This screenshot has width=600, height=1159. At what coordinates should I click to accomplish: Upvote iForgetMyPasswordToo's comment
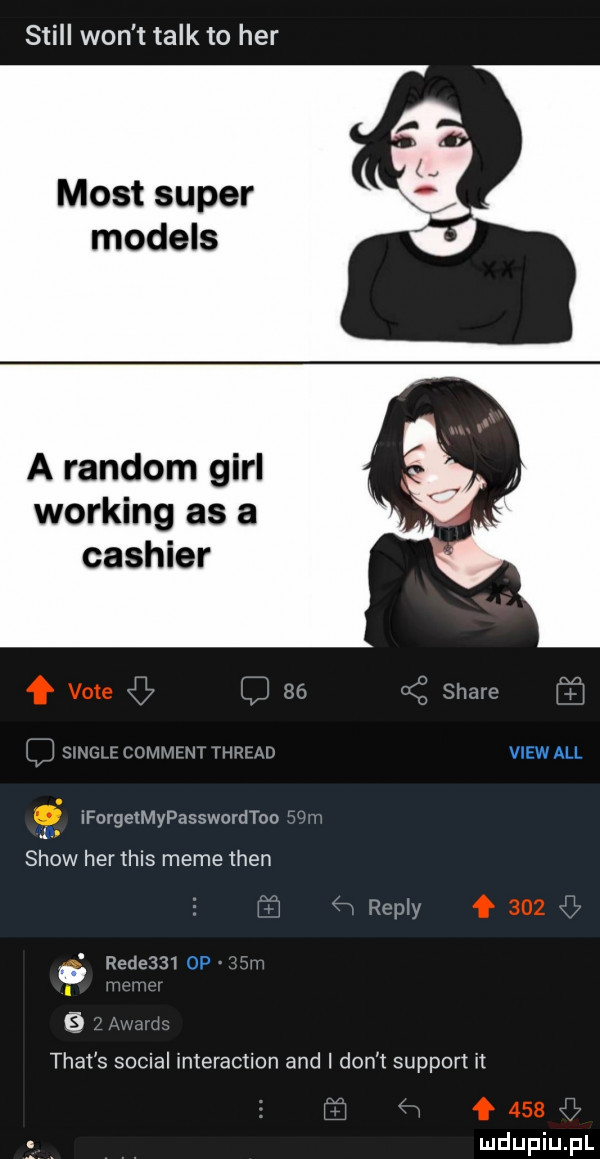pos(485,907)
